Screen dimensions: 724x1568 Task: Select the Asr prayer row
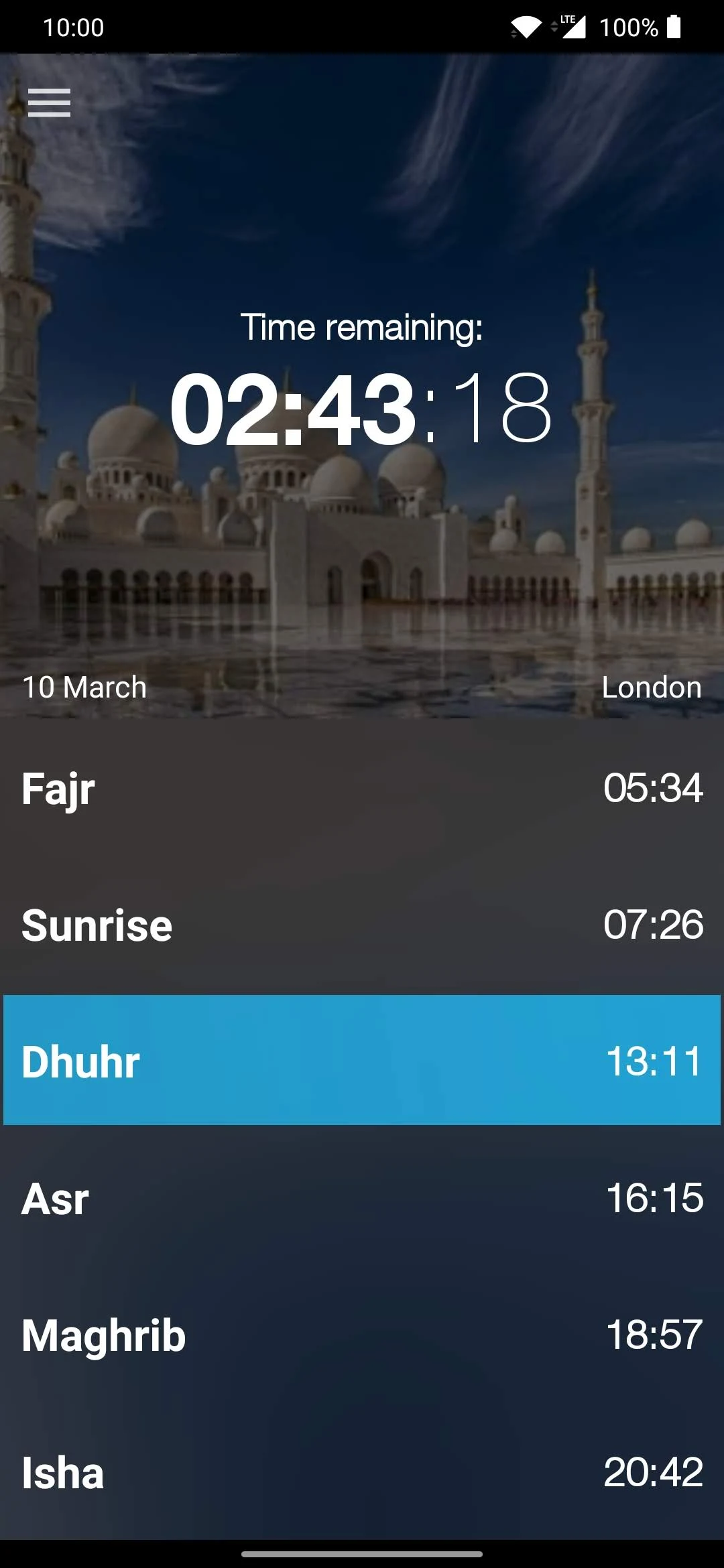coord(362,1198)
